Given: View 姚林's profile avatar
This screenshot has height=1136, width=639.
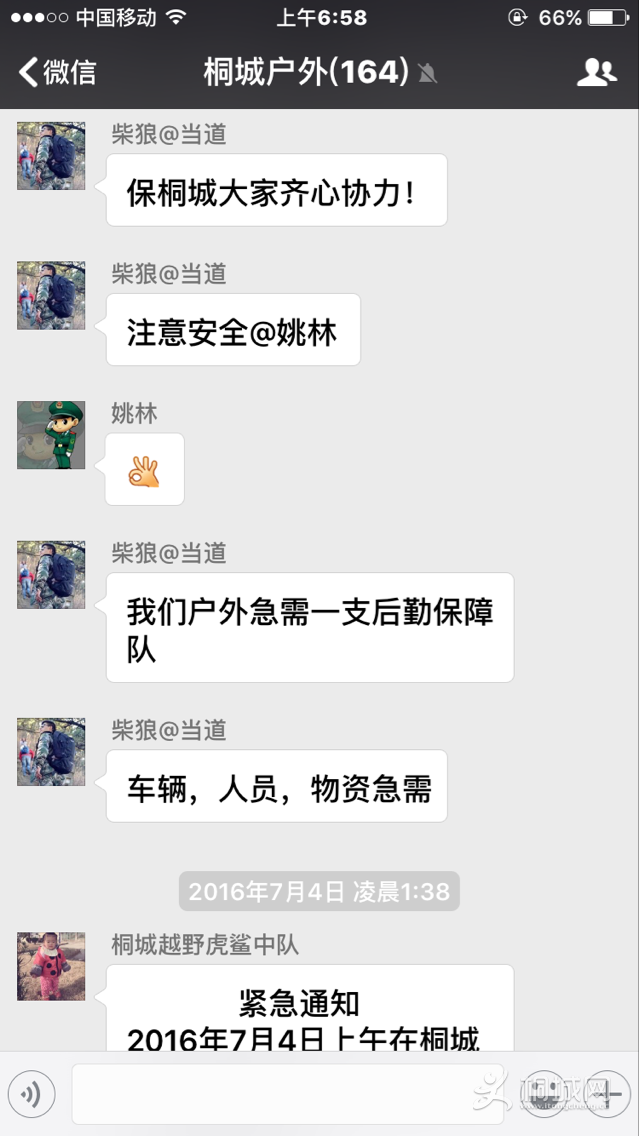Looking at the screenshot, I should pyautogui.click(x=51, y=435).
